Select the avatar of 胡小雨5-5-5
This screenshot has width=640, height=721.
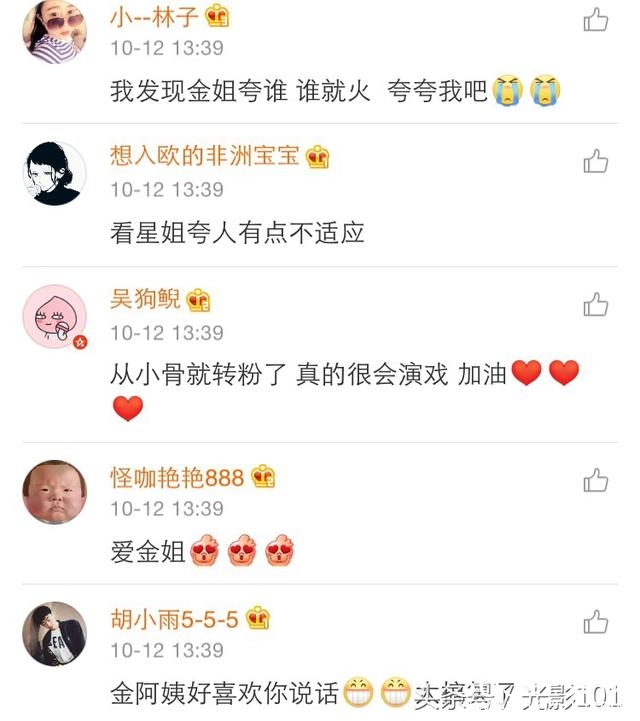coord(54,634)
